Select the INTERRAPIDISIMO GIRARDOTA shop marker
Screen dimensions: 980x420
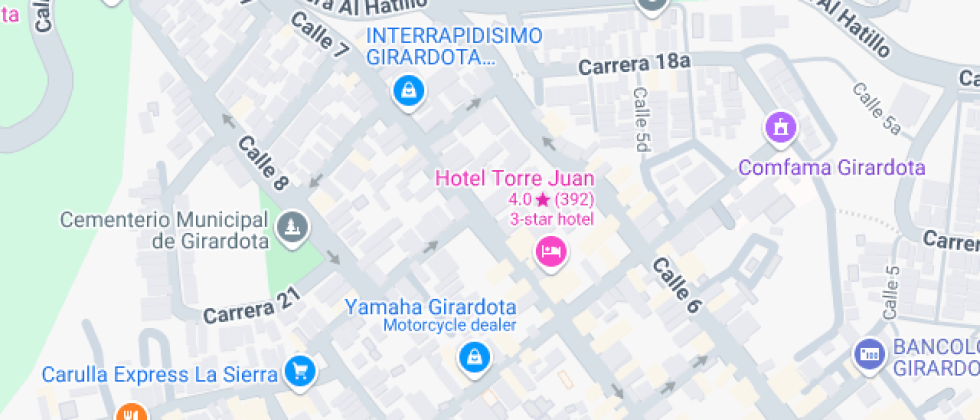pos(408,91)
